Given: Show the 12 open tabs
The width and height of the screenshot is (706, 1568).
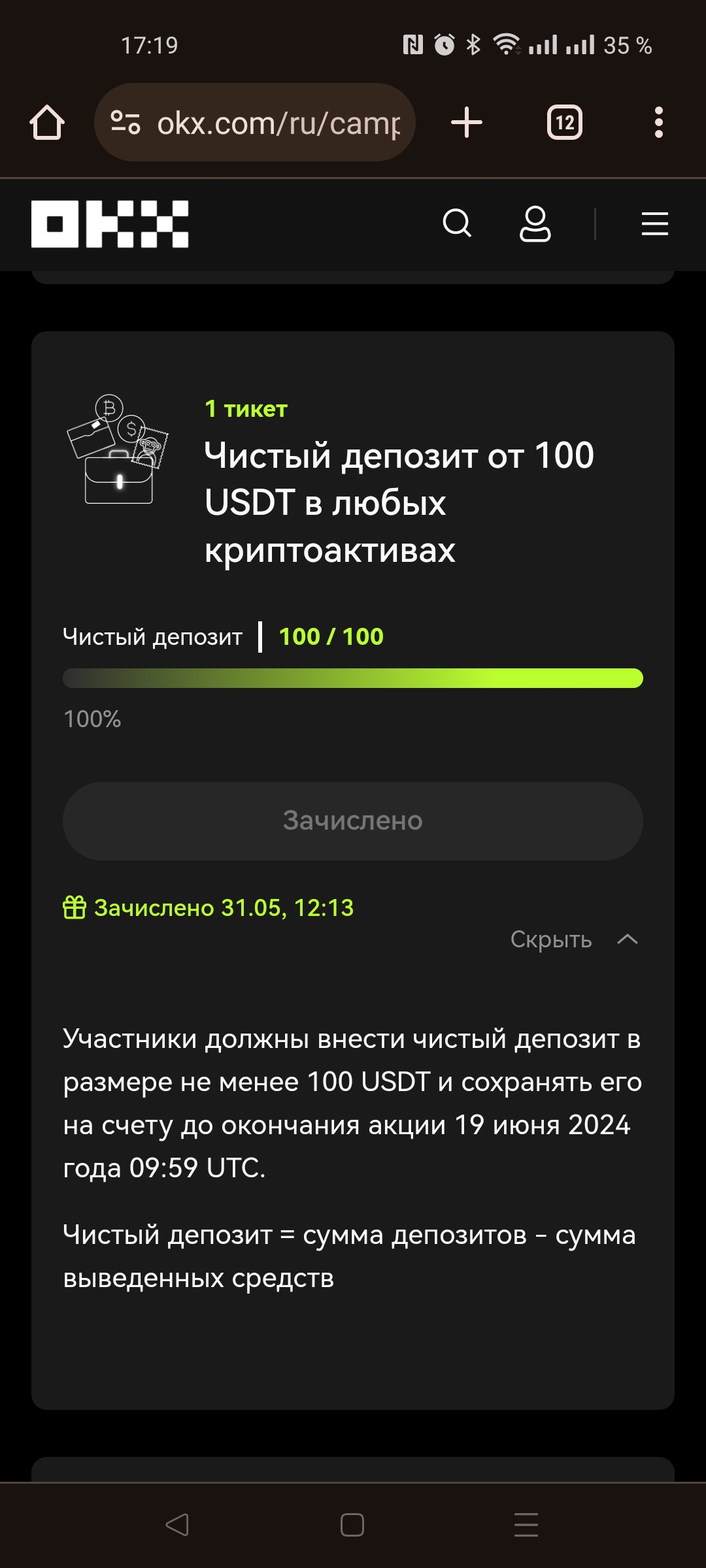Looking at the screenshot, I should click(565, 123).
